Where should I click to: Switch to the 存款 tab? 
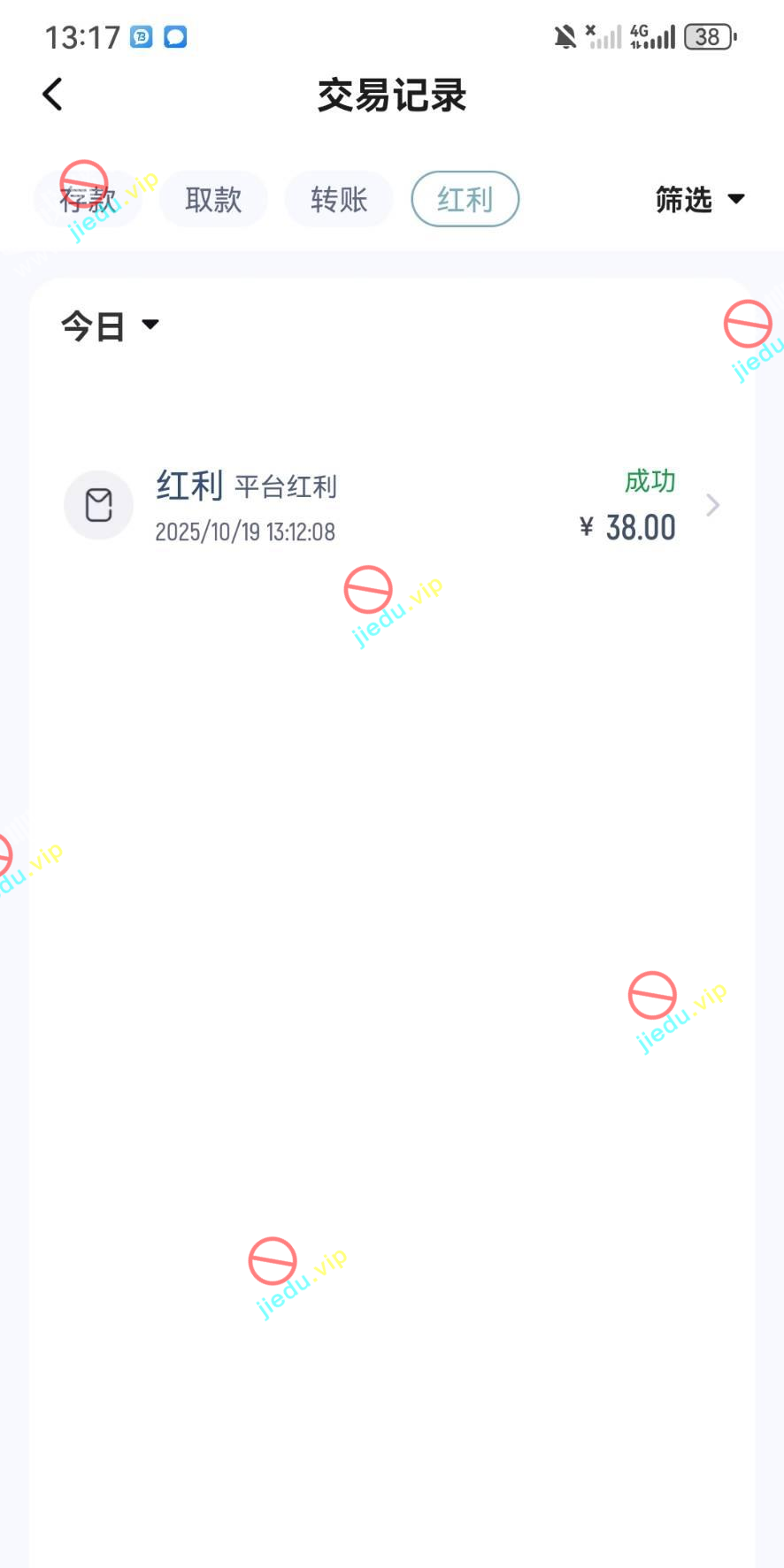[x=88, y=199]
